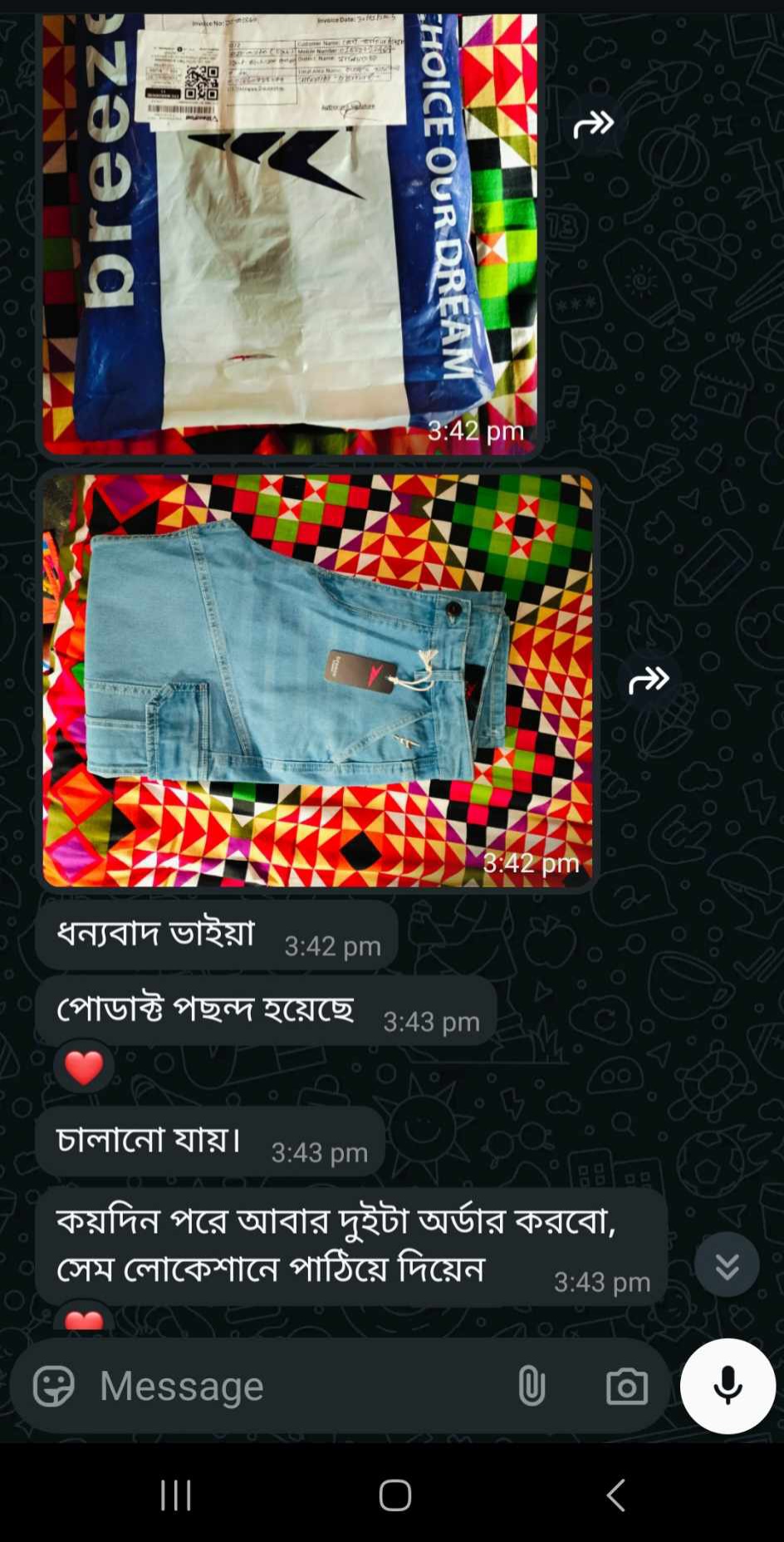Open the emoji sticker picker
Screen dimensions: 784x1542
pos(54,1386)
